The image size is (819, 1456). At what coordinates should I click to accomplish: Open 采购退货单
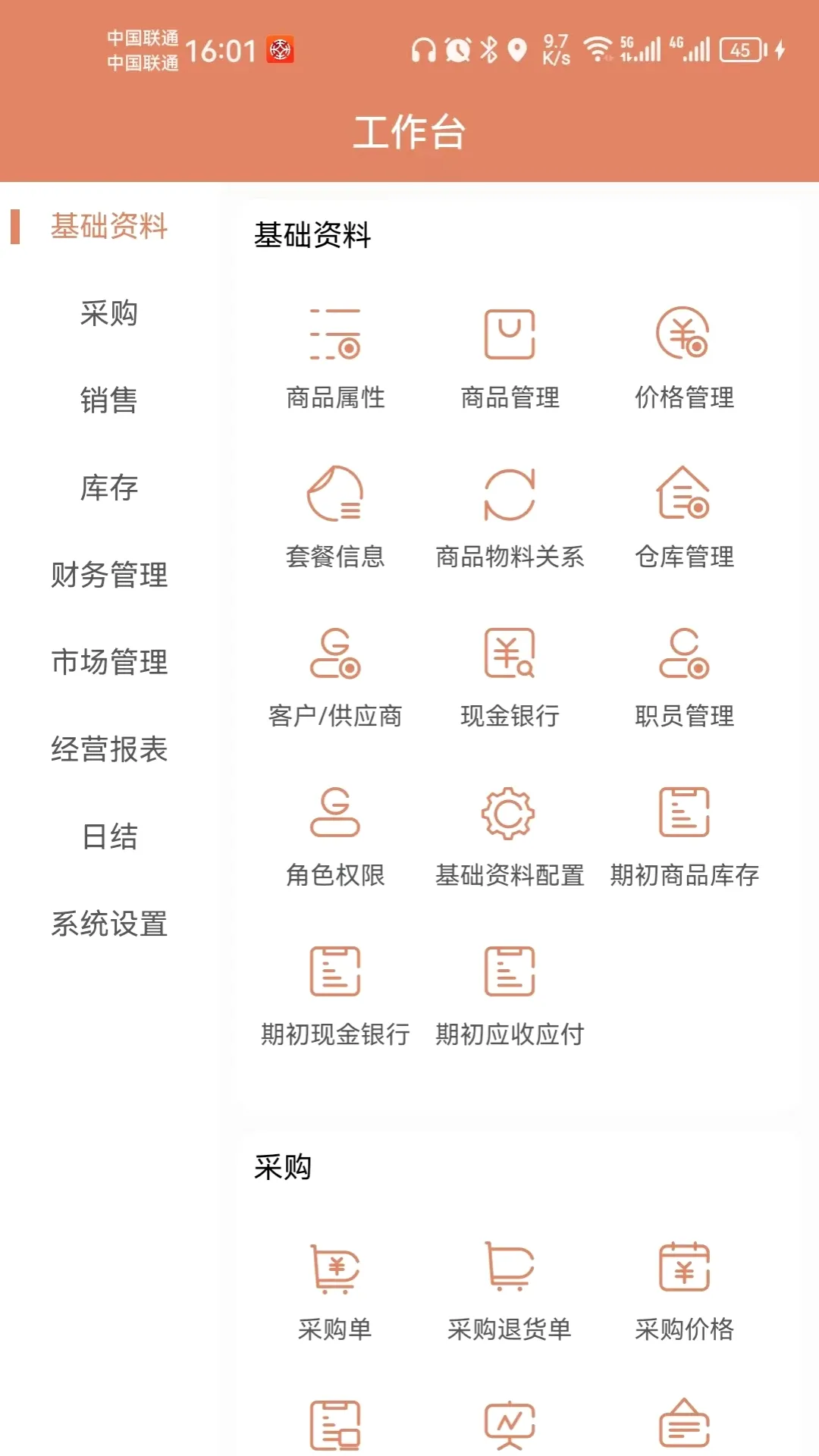510,1291
